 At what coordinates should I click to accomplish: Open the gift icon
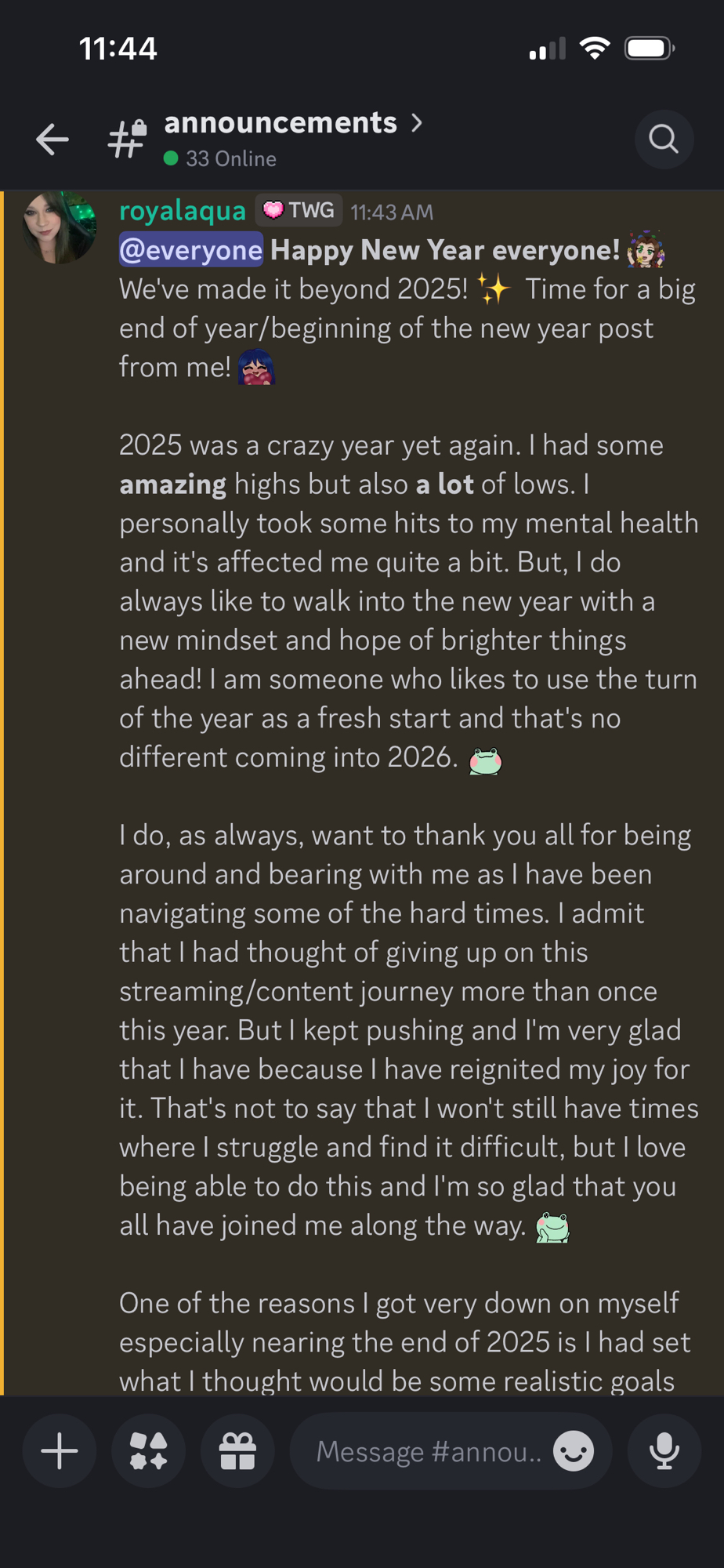coord(237,1451)
